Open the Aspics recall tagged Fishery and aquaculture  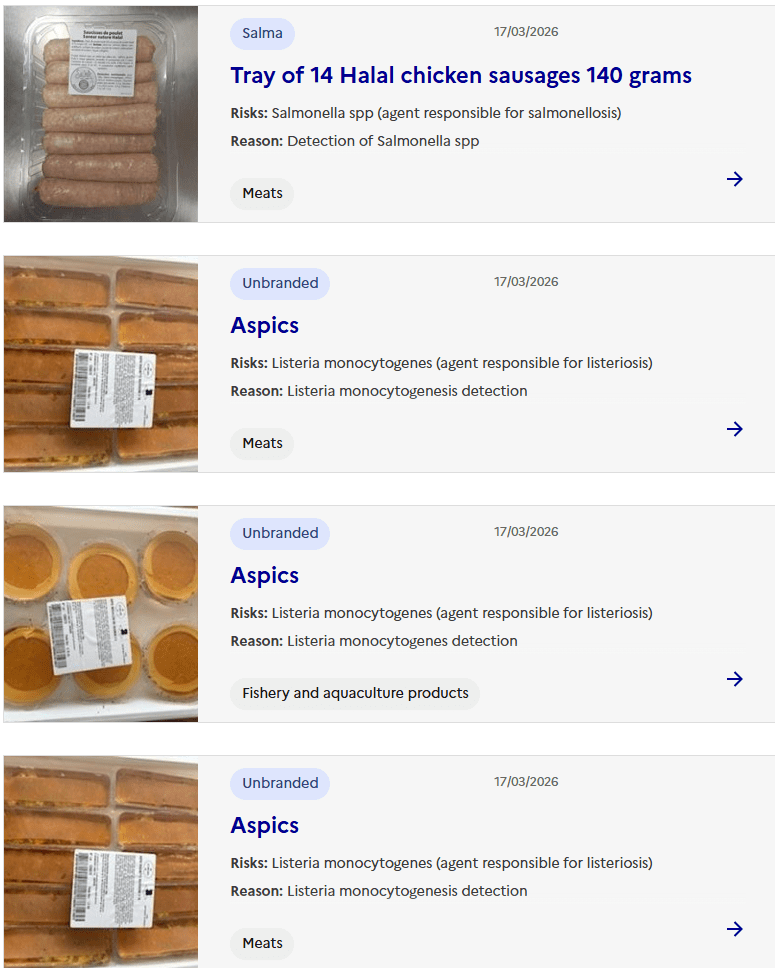[x=265, y=576]
